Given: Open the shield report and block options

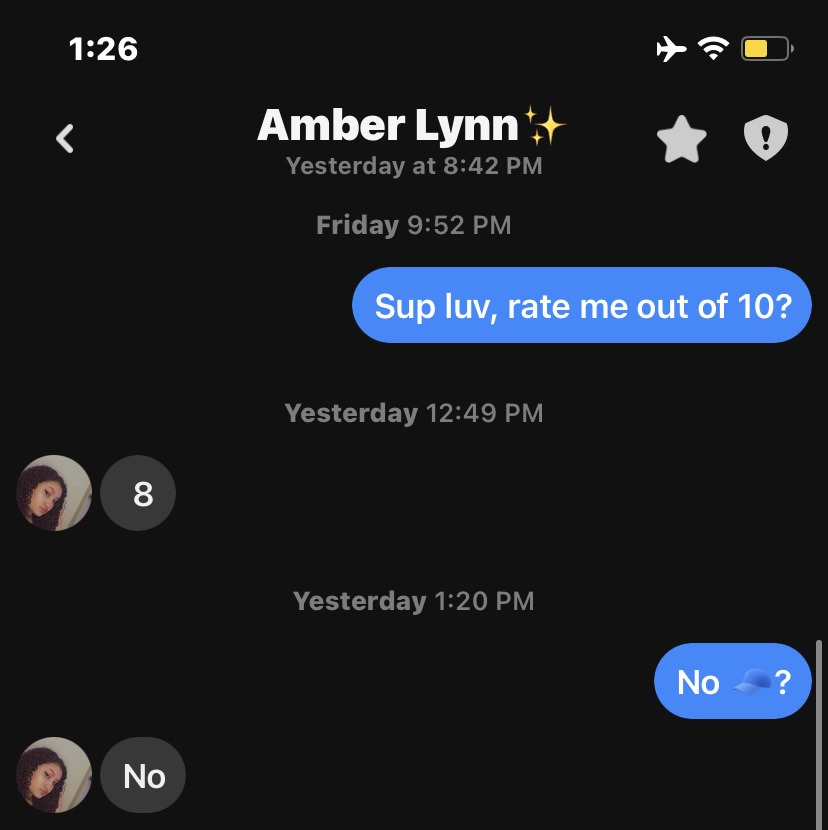Looking at the screenshot, I should (766, 139).
